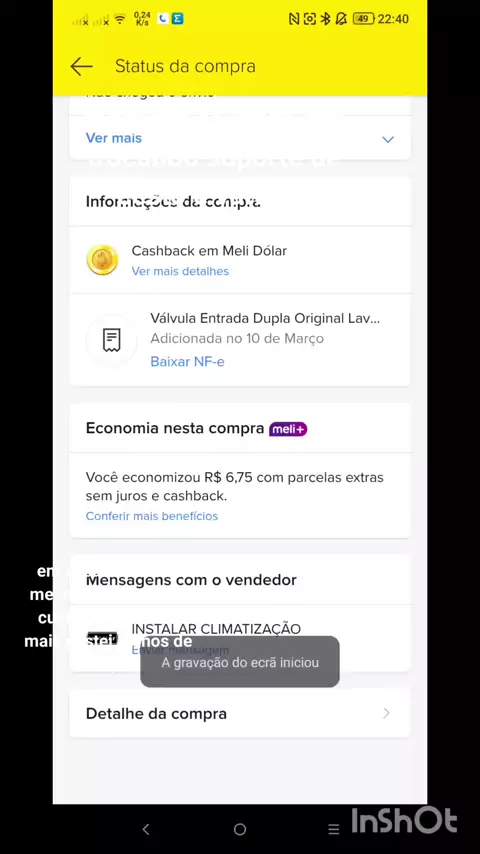Open Conferir mais benefícios link
The width and height of the screenshot is (480, 854).
click(152, 516)
